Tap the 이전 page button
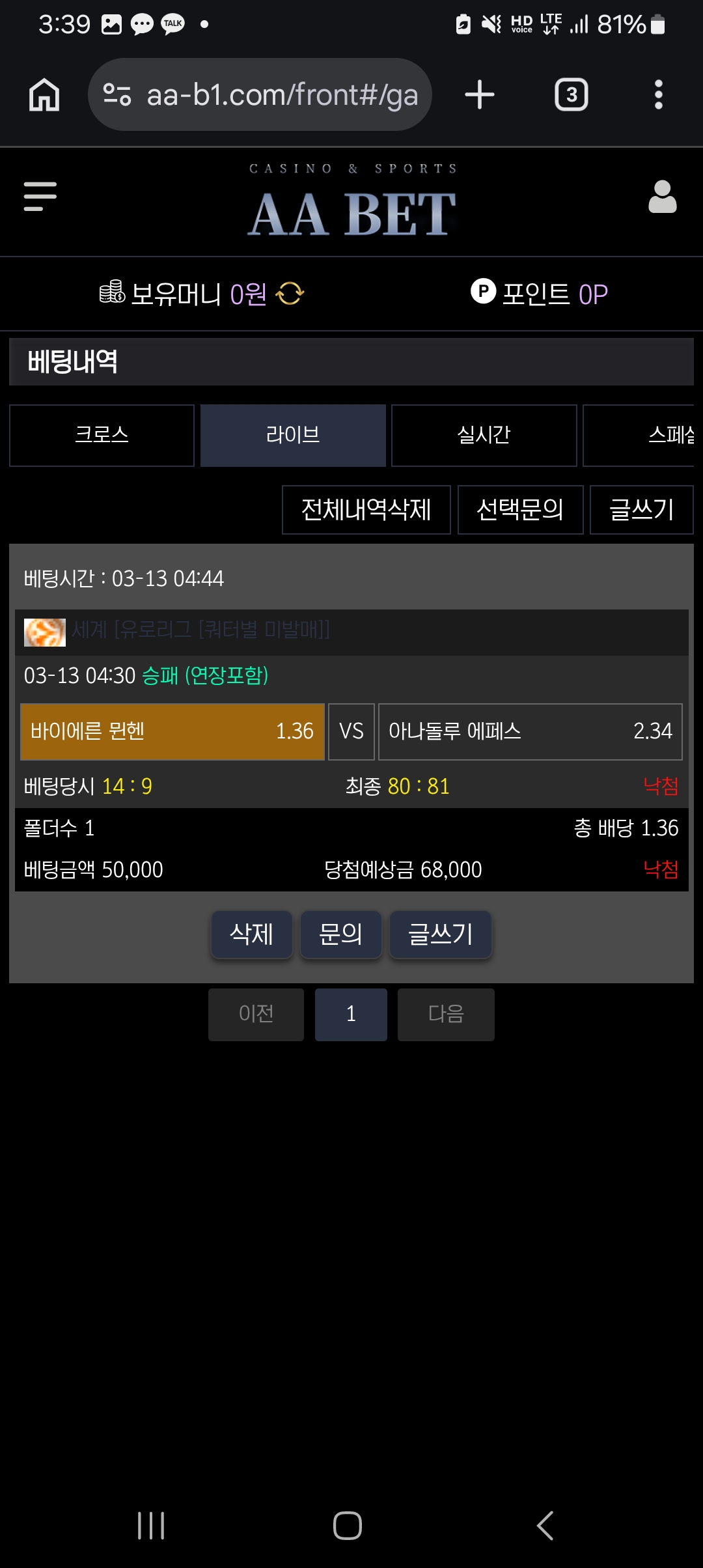Viewport: 703px width, 1568px height. pos(256,1015)
